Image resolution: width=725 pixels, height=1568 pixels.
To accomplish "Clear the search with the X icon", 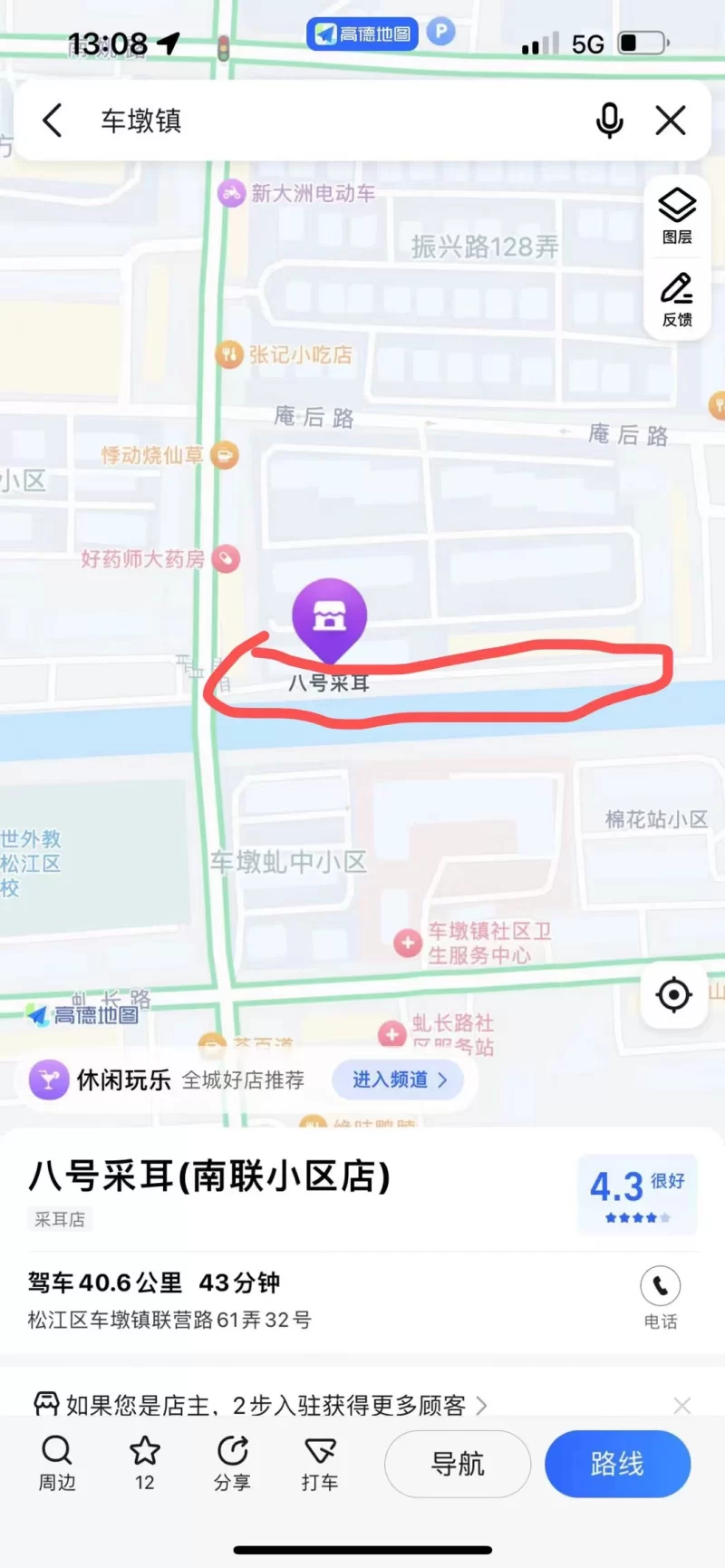I will tap(671, 121).
